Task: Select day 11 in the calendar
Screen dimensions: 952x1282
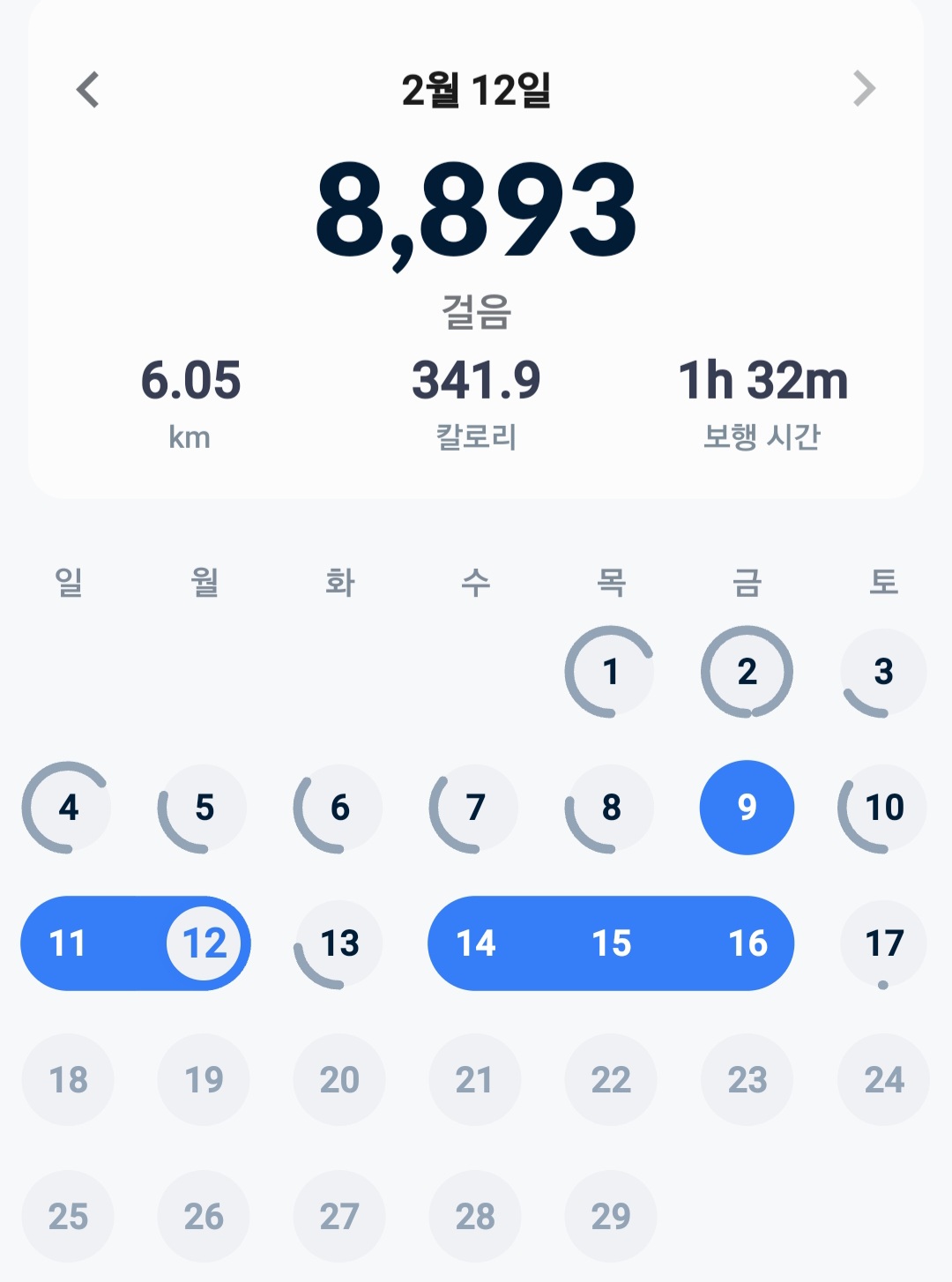Action: click(68, 943)
